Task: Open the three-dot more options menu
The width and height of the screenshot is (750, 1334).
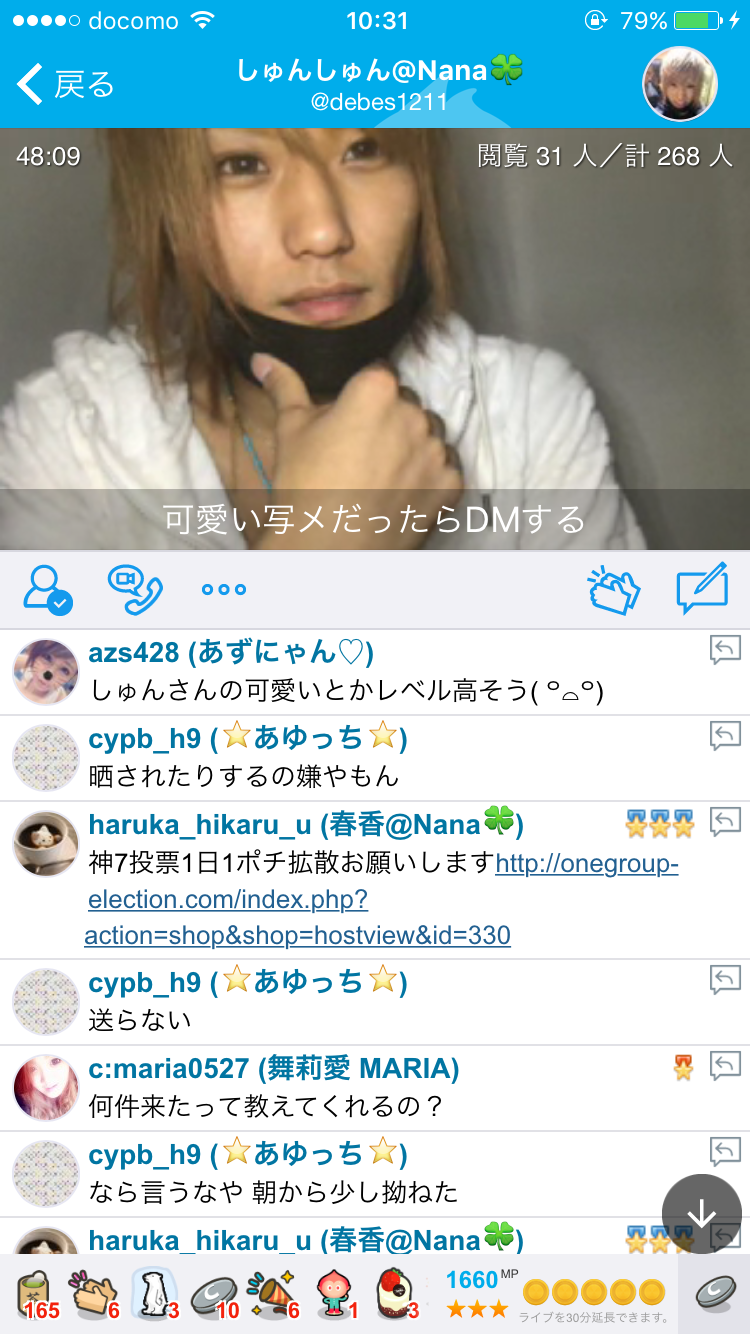Action: 223,589
